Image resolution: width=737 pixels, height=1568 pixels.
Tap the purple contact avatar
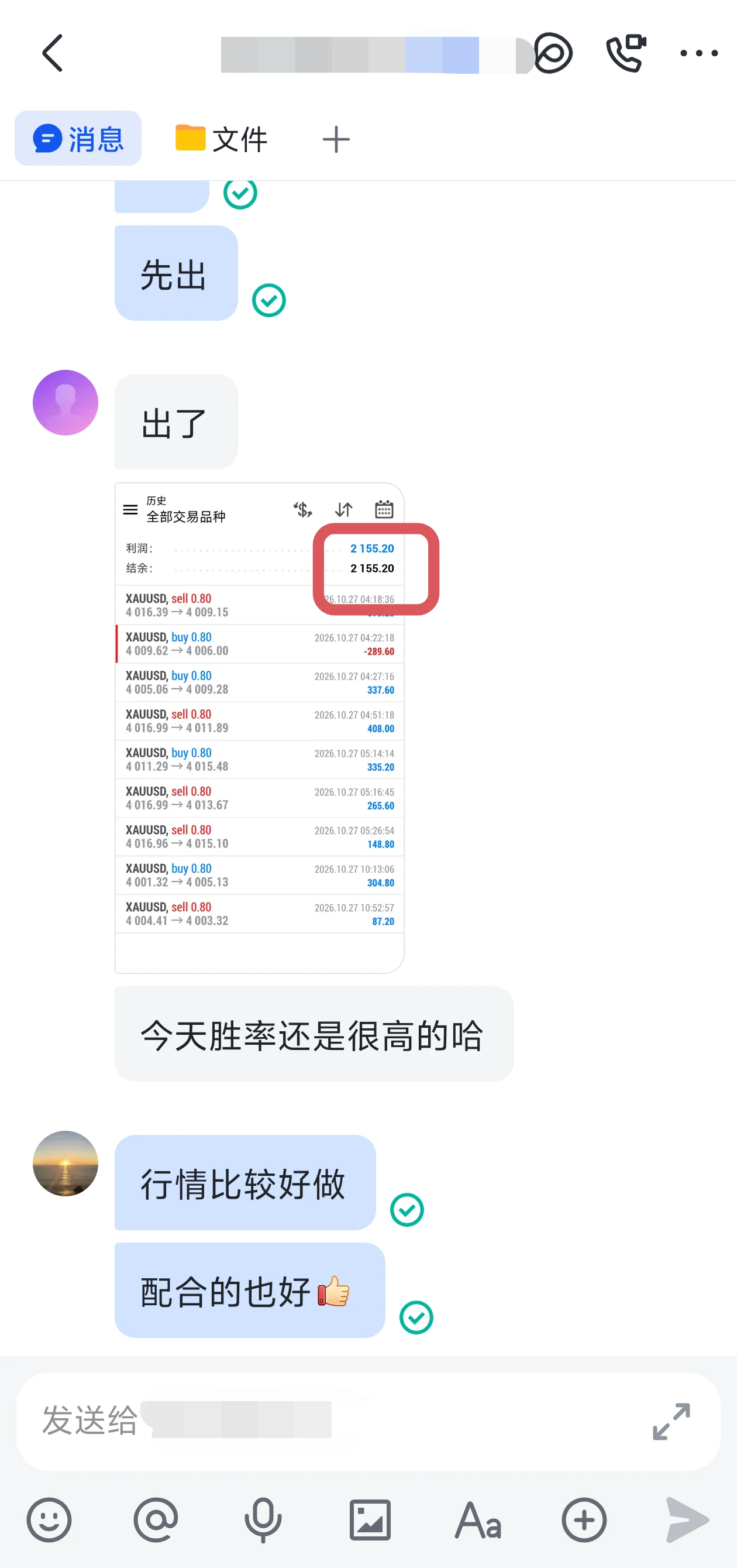pos(65,402)
